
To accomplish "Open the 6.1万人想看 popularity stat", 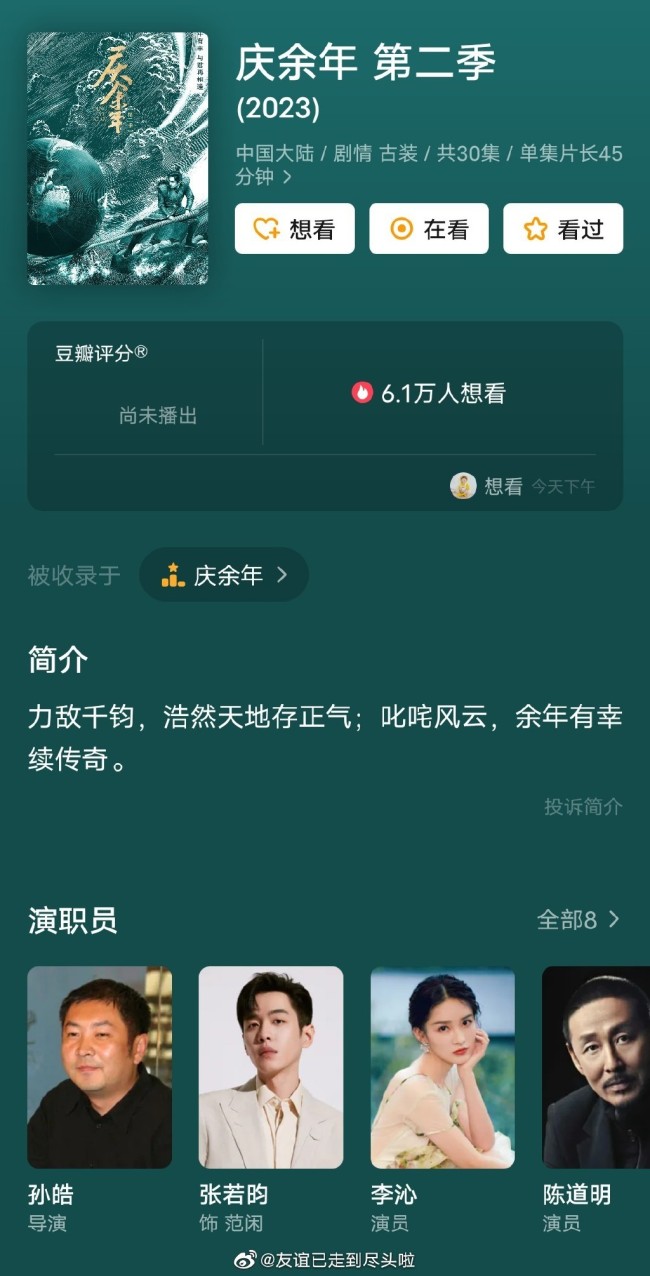I will click(429, 393).
